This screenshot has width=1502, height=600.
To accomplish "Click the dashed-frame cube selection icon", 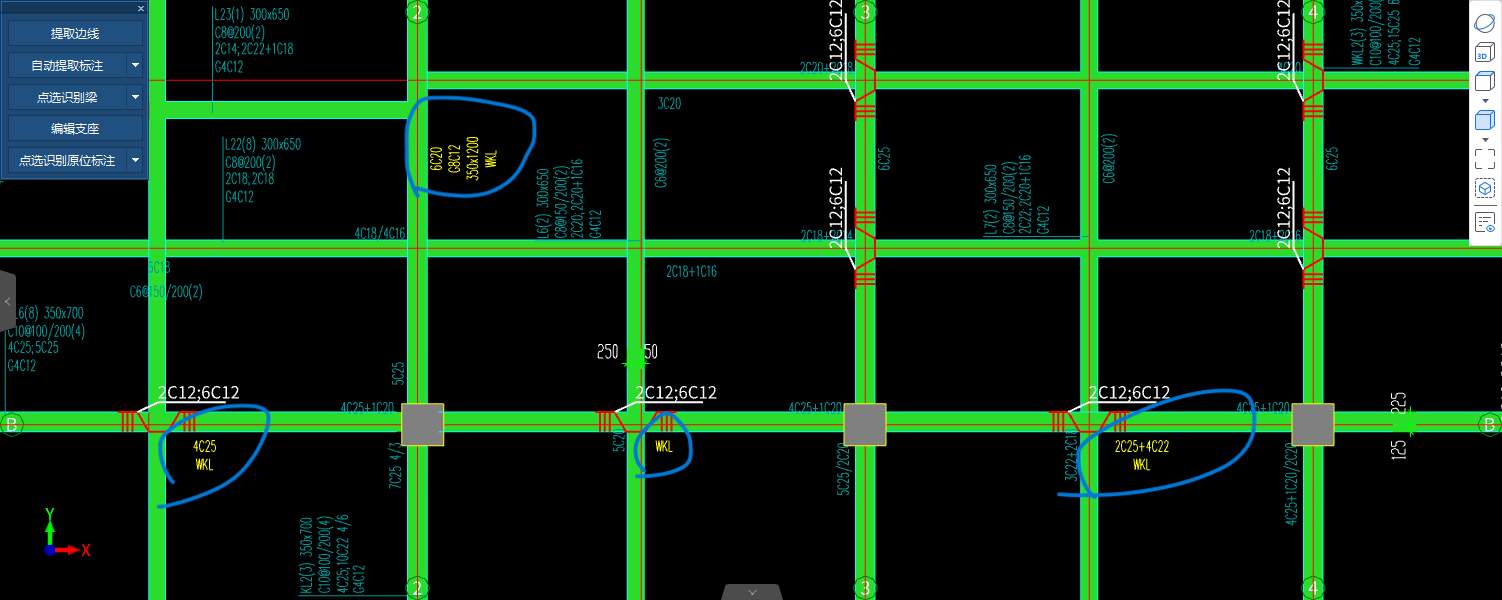I will pos(1485,189).
